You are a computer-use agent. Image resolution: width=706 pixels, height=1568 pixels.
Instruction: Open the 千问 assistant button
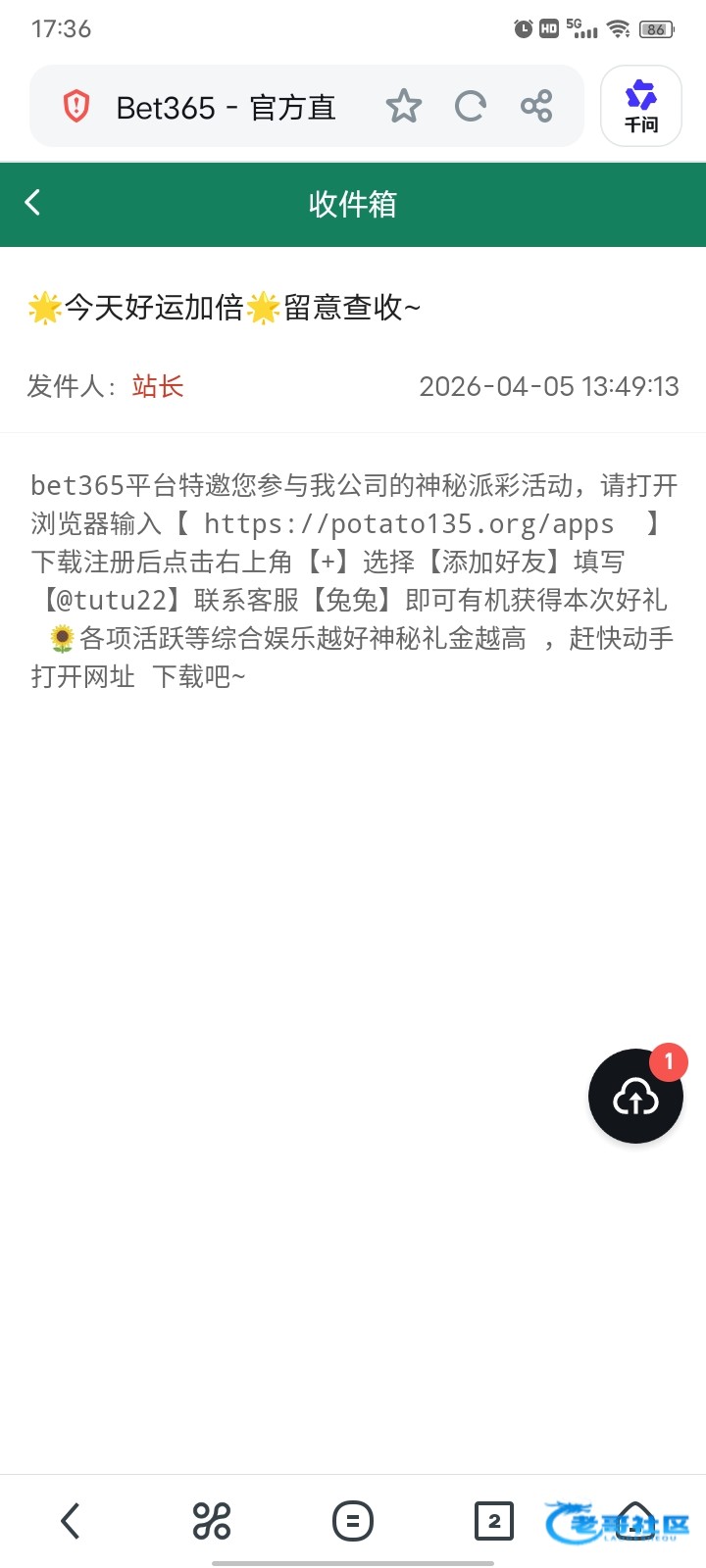[x=641, y=106]
